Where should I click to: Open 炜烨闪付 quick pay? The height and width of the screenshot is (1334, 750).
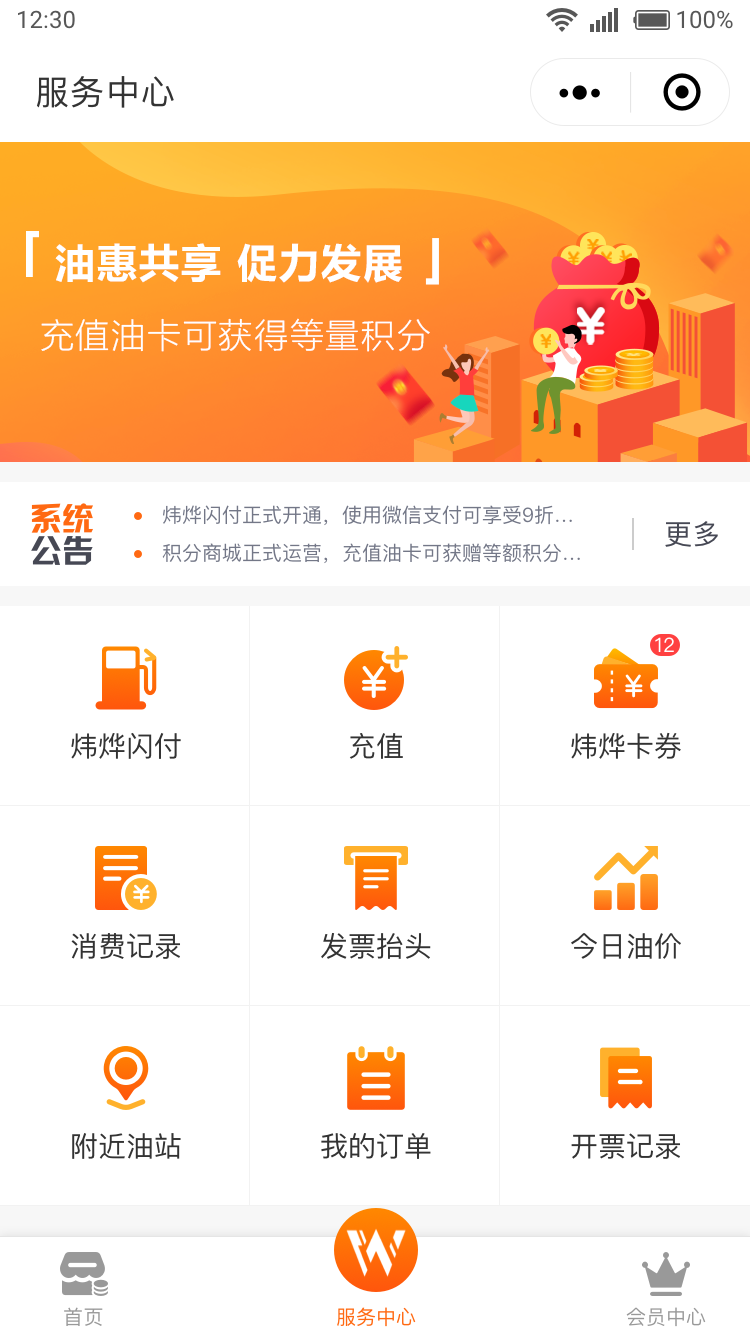[x=125, y=705]
